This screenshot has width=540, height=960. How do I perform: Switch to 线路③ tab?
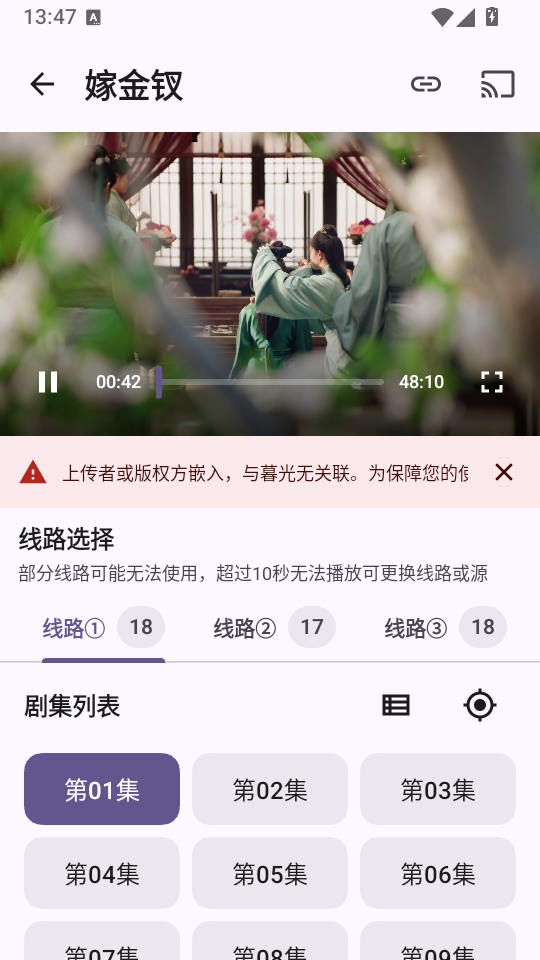[x=445, y=628]
